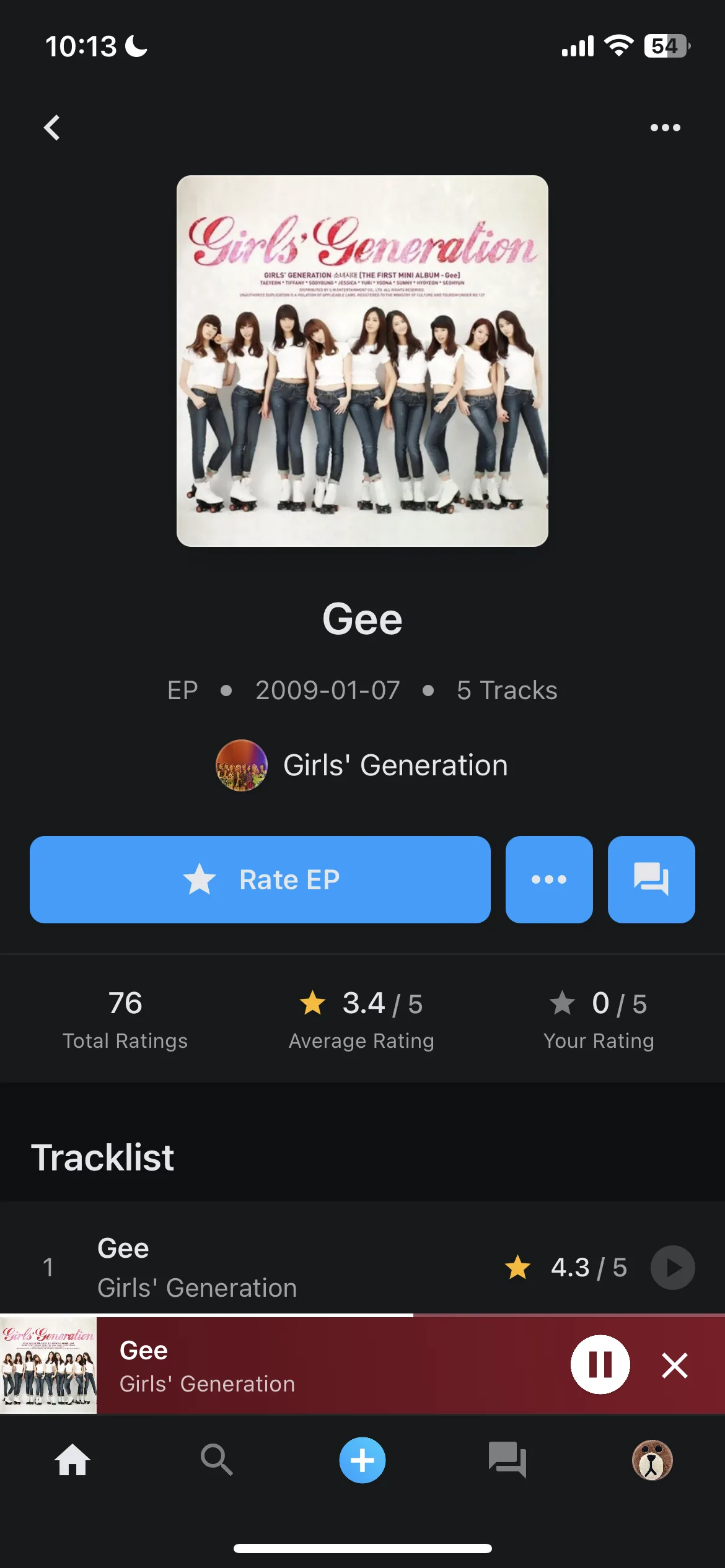Expand the now playing bar for Gee
The width and height of the screenshot is (725, 1568).
(310, 1366)
